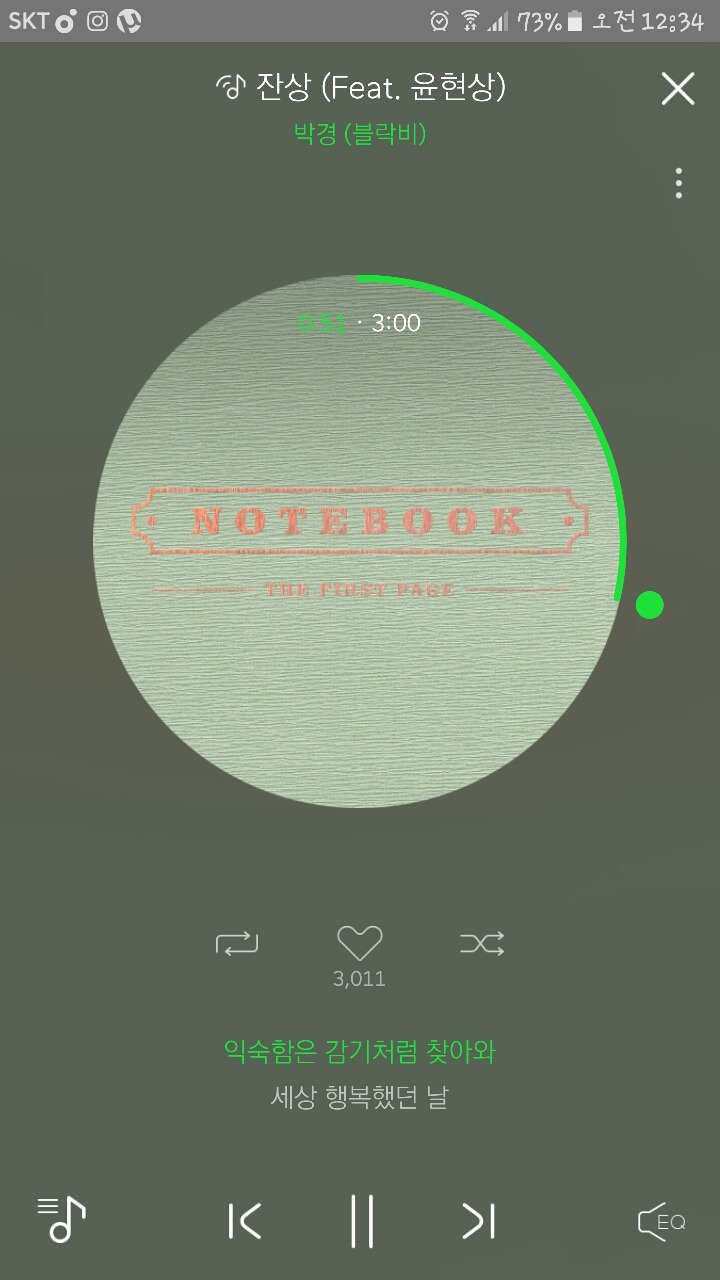The width and height of the screenshot is (720, 1280).
Task: Pause the playing song
Action: pos(361,1221)
